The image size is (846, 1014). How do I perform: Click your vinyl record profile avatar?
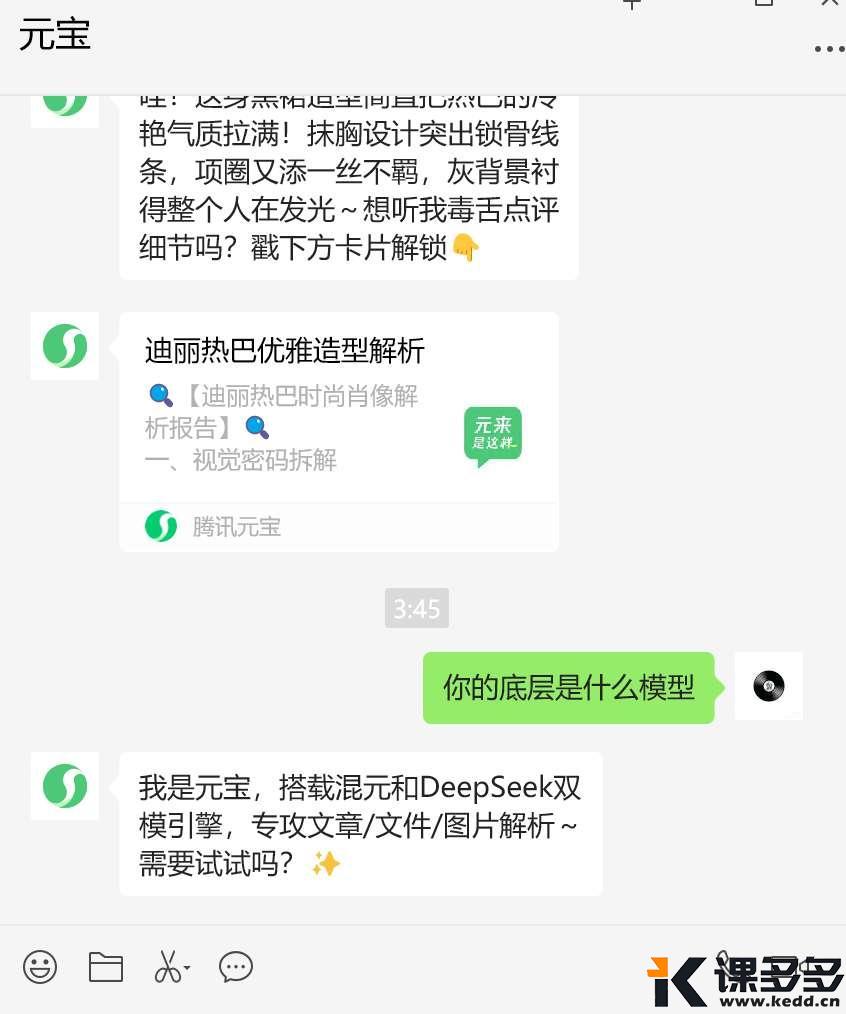click(x=768, y=686)
